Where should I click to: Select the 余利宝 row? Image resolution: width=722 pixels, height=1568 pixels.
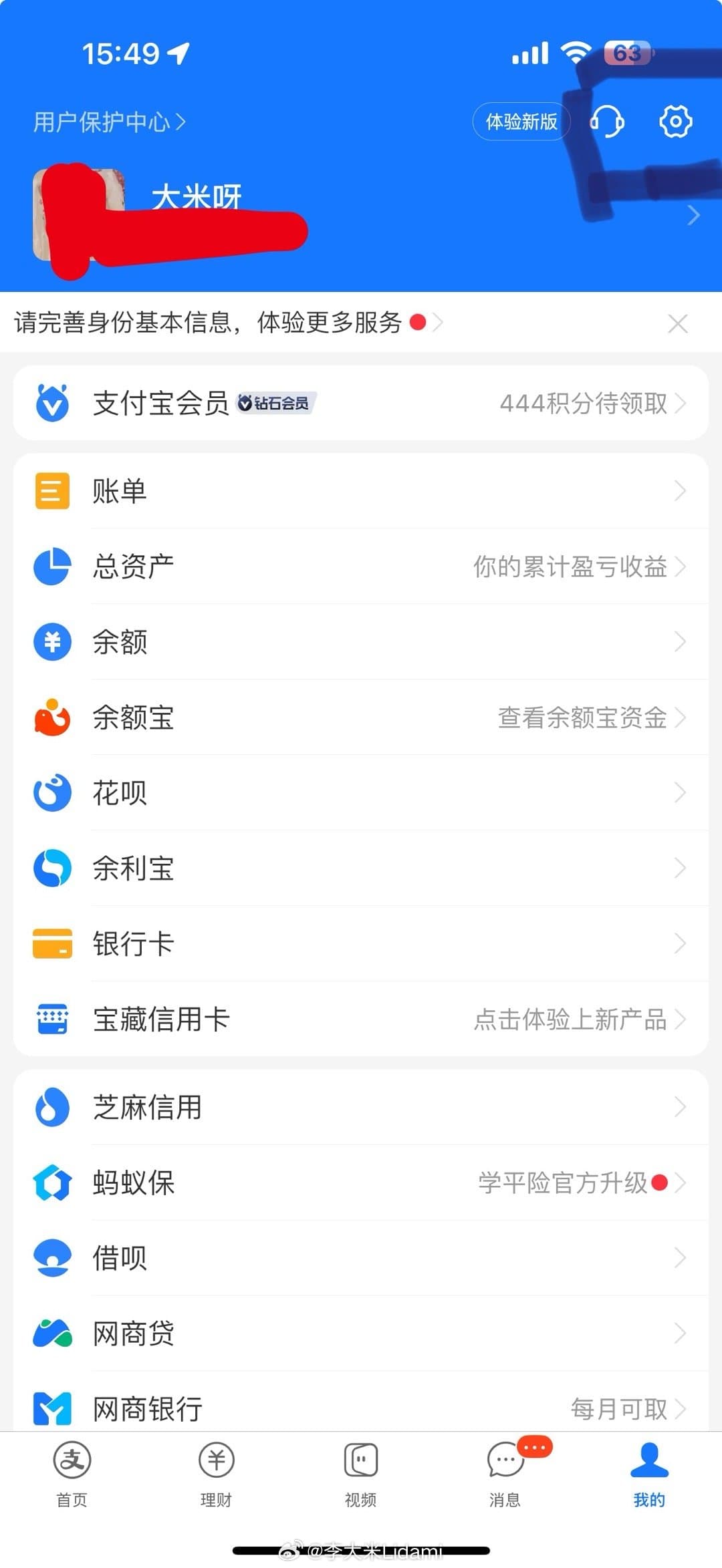point(361,869)
